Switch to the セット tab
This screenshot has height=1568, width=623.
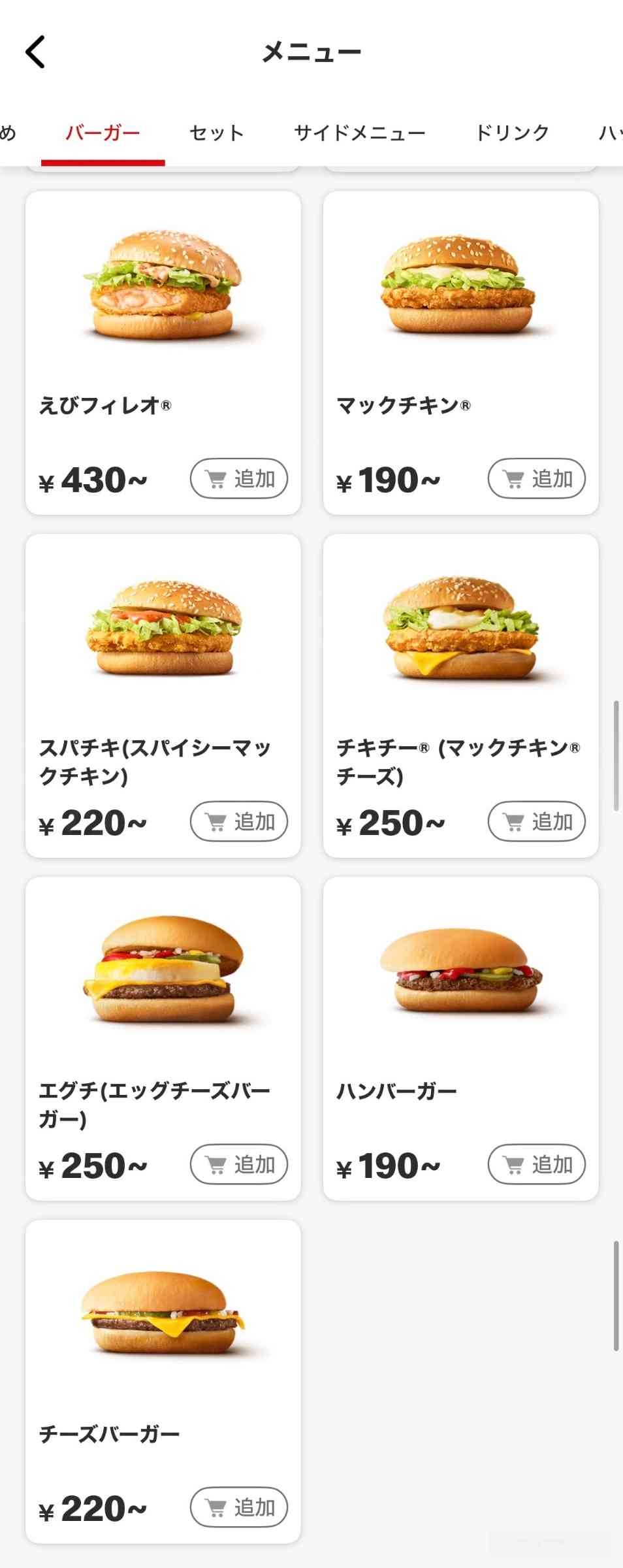click(216, 133)
